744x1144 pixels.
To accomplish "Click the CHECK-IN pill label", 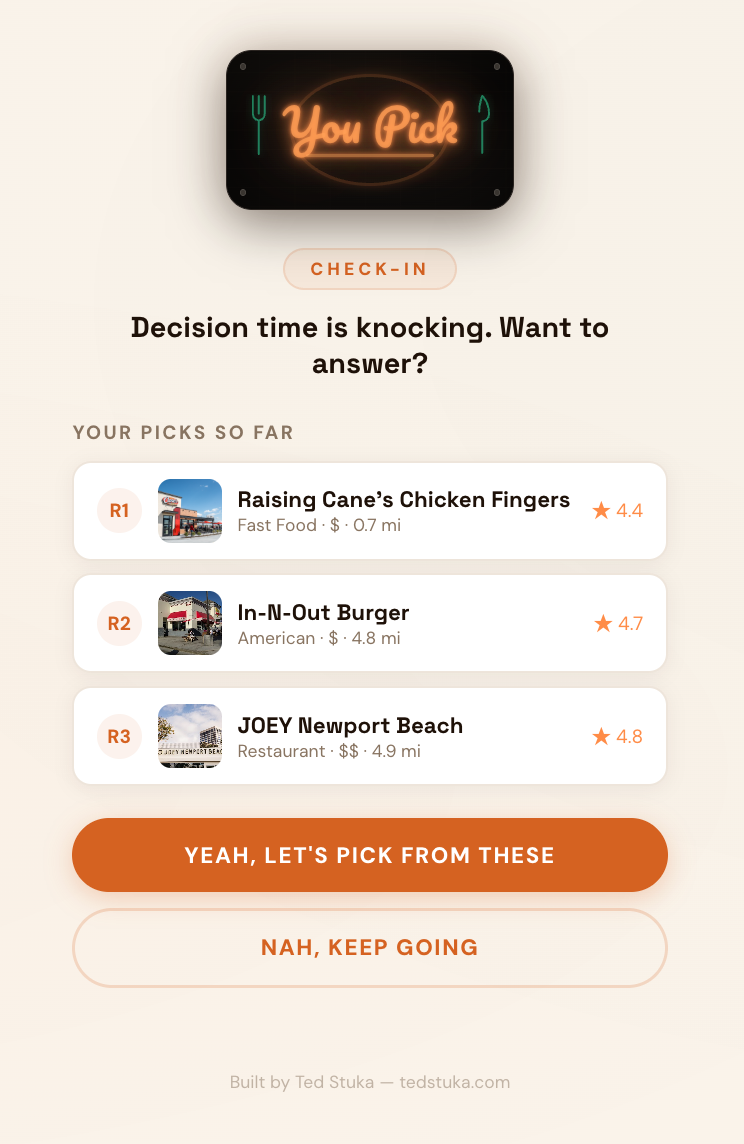I will [370, 268].
